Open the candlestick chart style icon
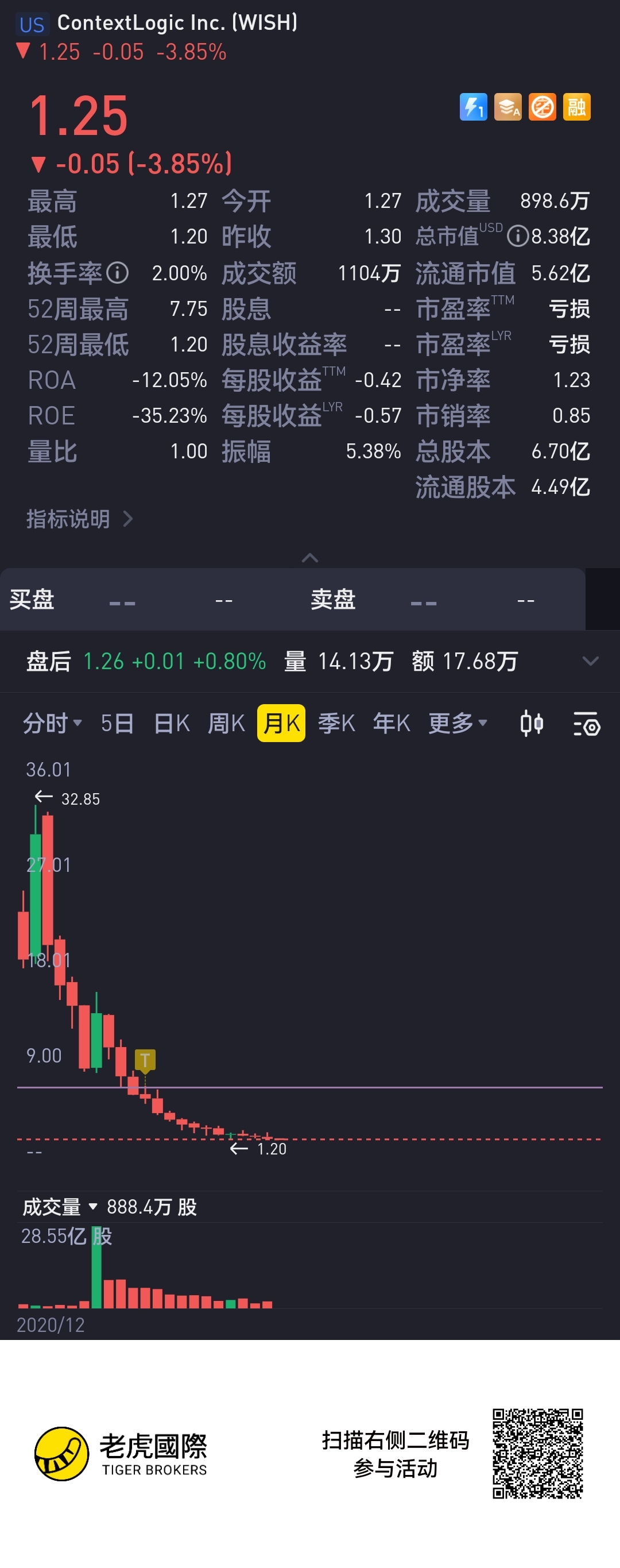Screen dimensions: 620x1568 point(531,723)
